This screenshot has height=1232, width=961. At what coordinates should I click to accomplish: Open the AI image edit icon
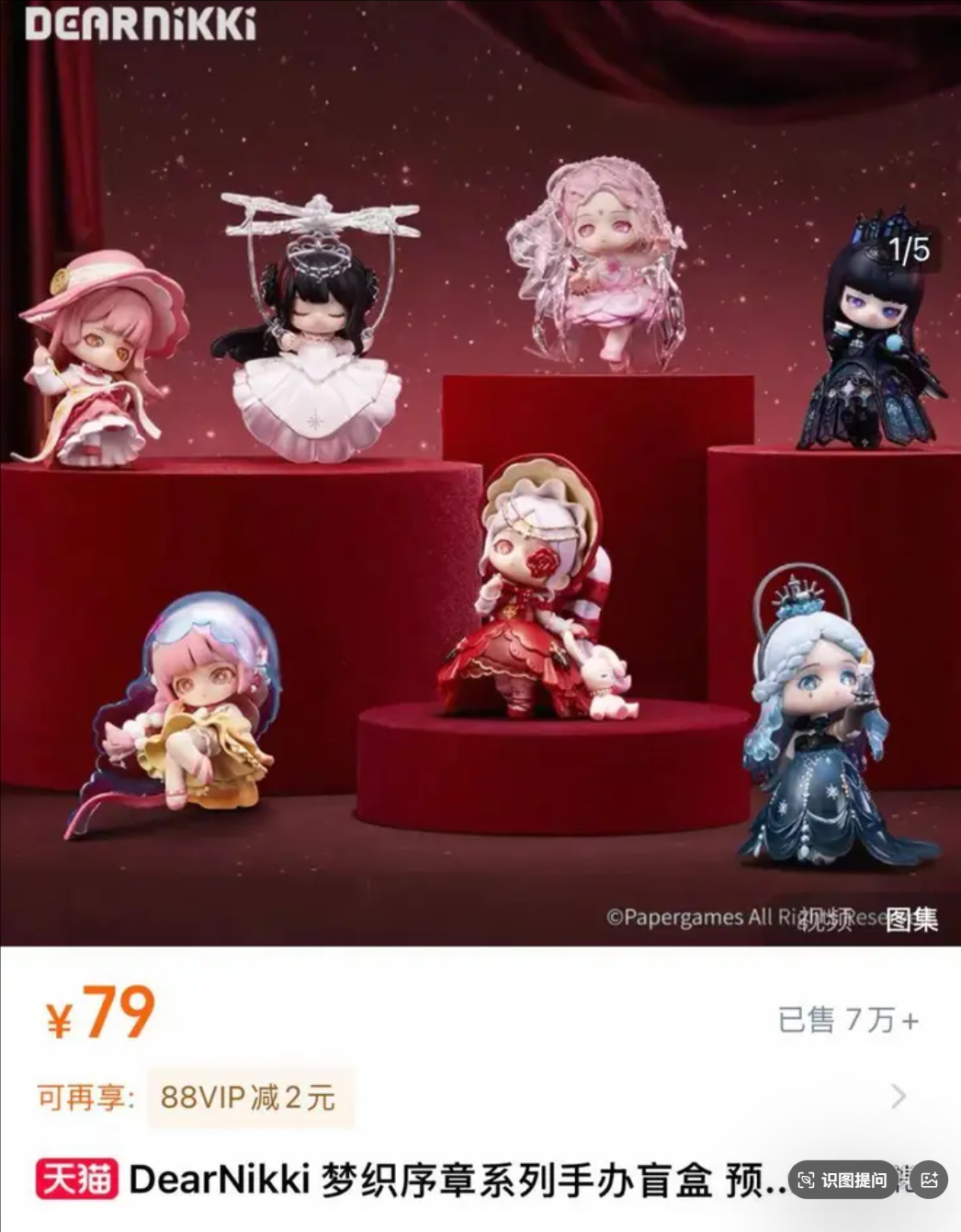pos(929,1181)
